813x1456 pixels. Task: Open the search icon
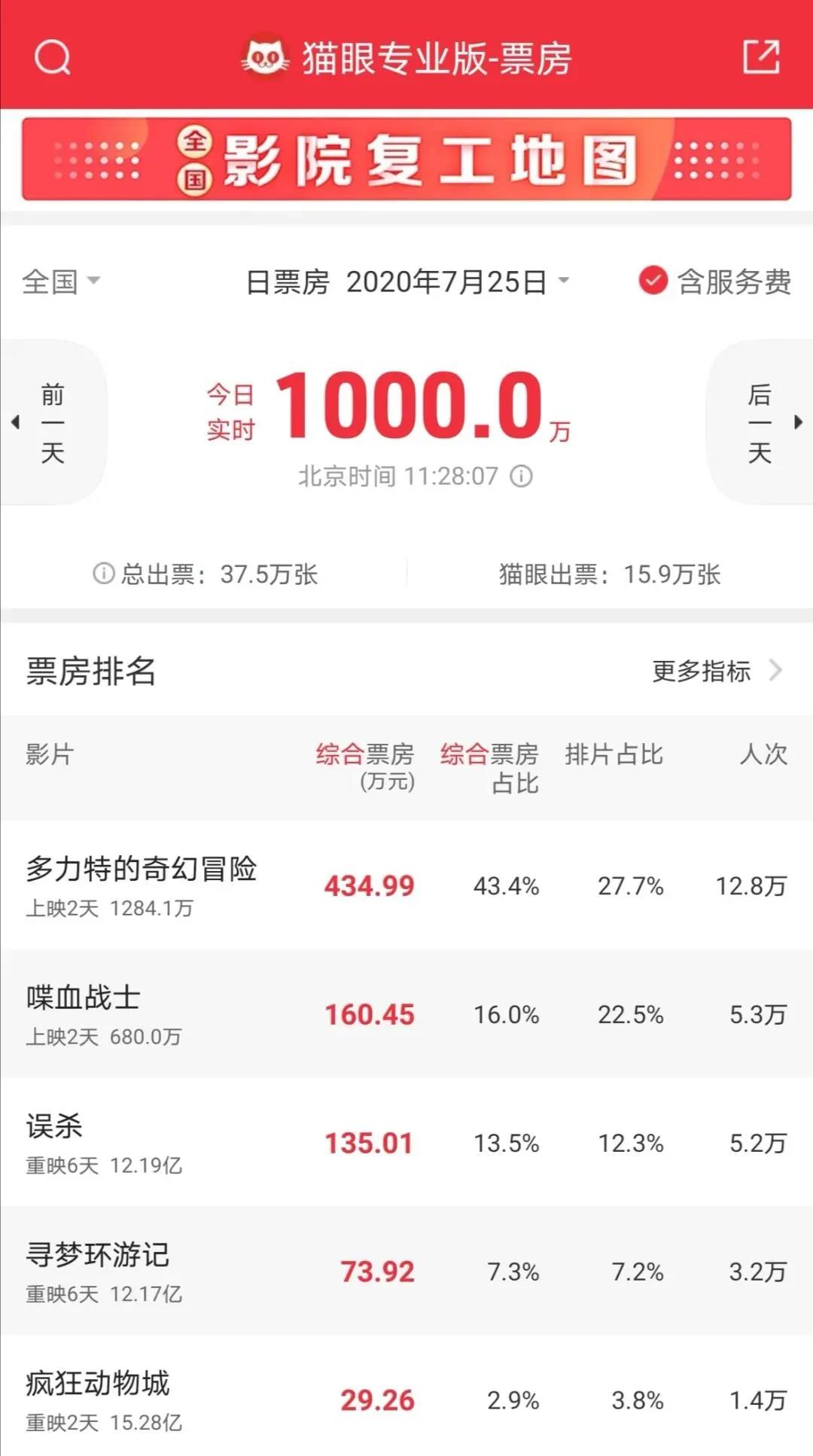(53, 56)
